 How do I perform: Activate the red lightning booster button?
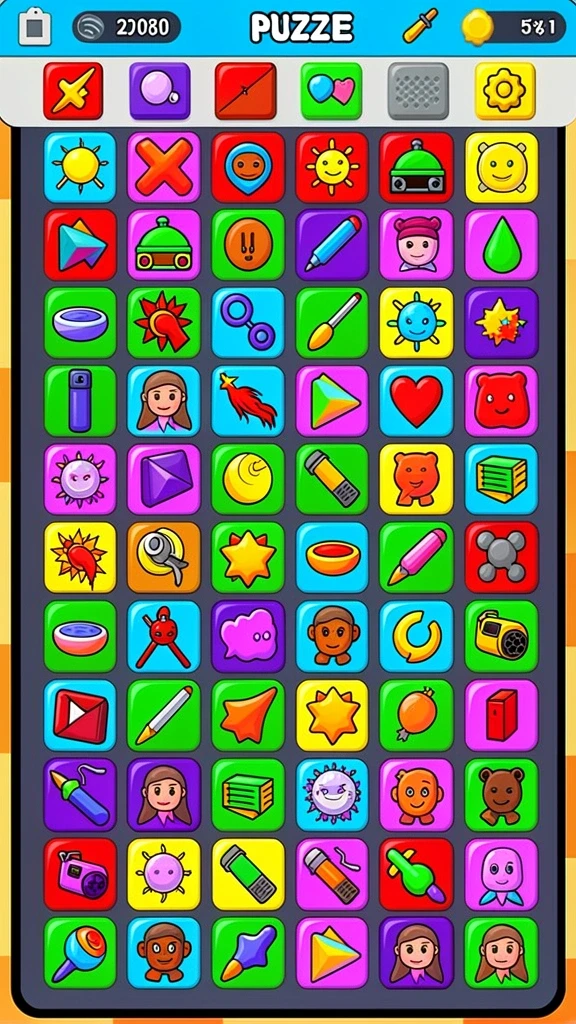[73, 91]
